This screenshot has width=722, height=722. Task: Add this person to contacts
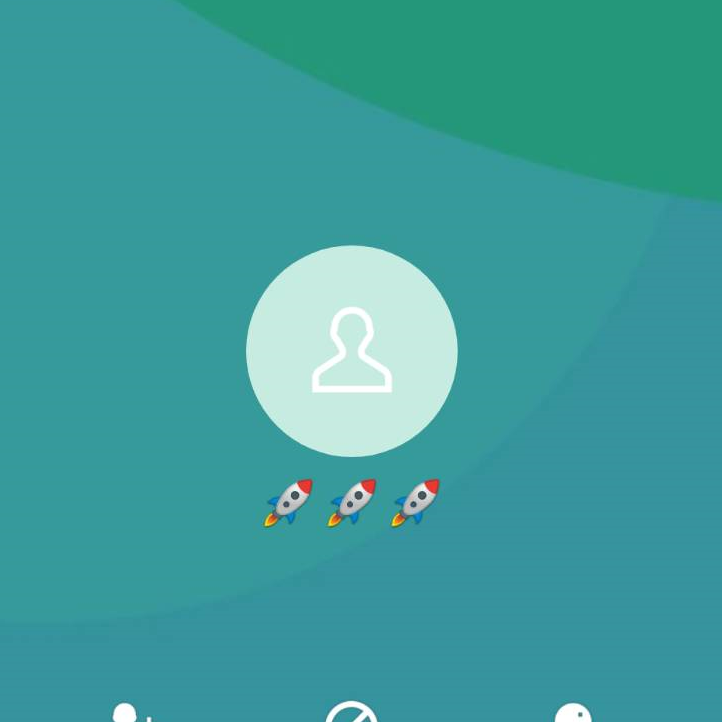click(128, 713)
